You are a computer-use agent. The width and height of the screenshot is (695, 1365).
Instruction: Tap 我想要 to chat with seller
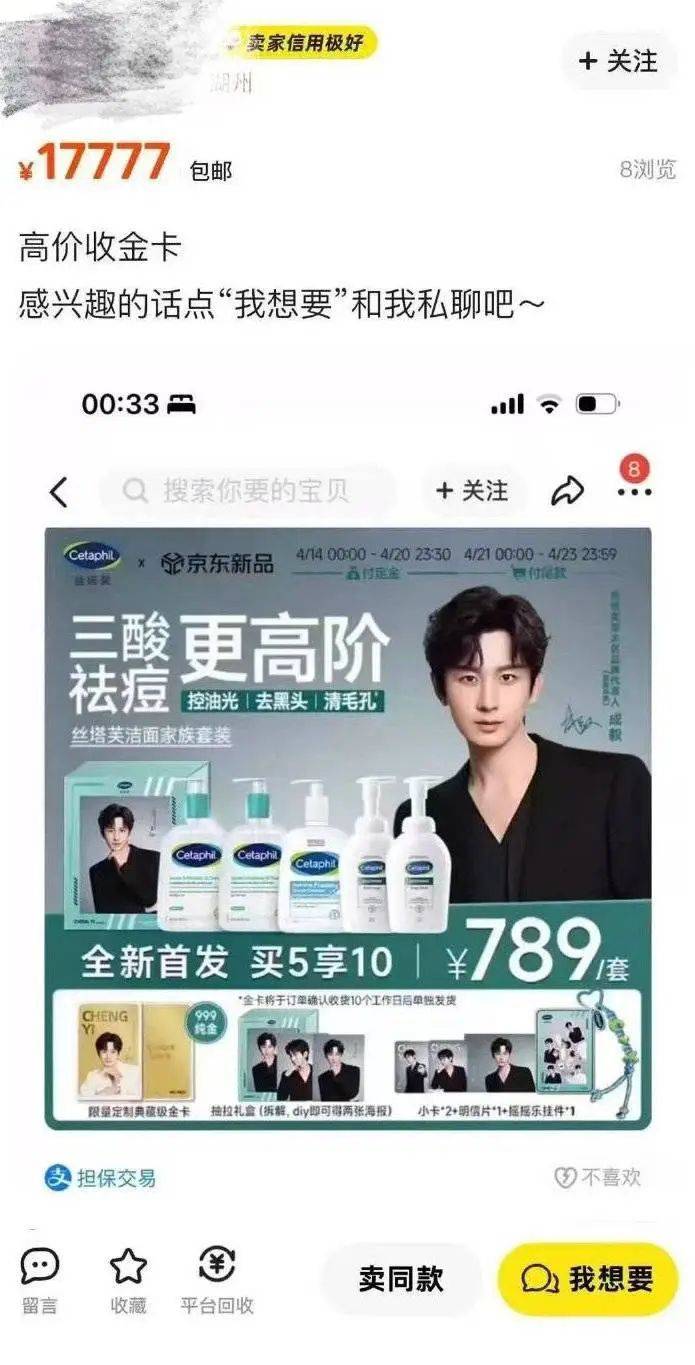point(588,1279)
